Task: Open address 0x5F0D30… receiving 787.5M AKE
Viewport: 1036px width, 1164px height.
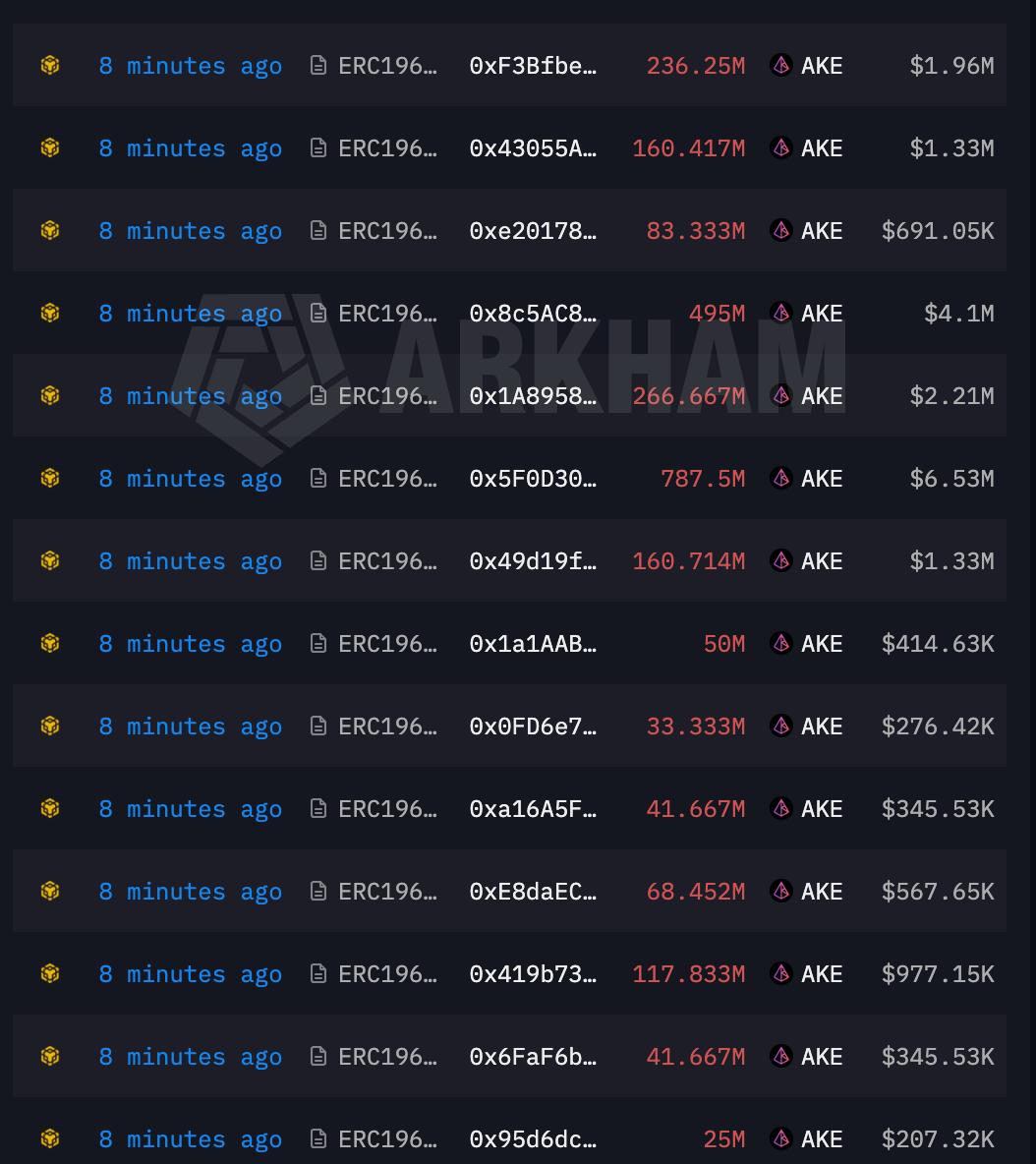Action: [533, 478]
